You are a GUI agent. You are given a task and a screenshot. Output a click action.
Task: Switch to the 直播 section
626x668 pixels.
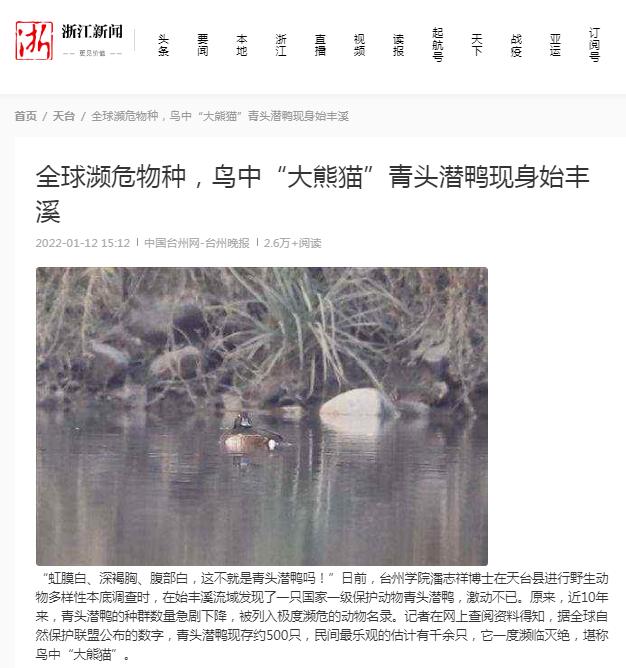320,45
